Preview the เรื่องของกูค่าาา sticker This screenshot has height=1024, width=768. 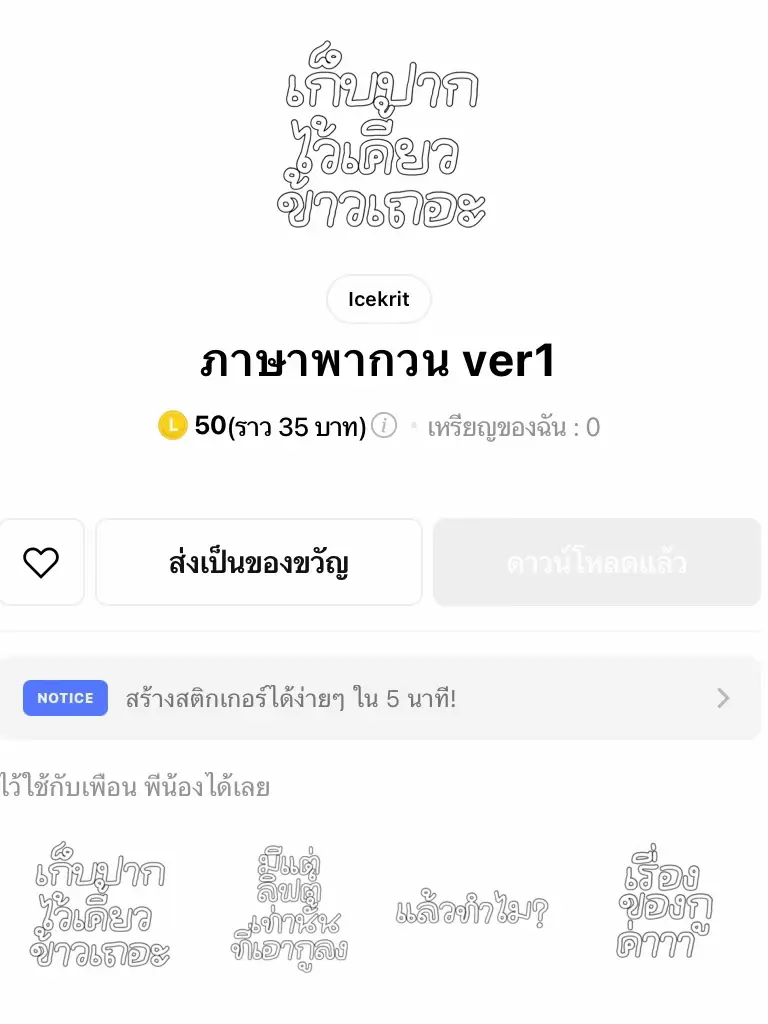pos(664,903)
